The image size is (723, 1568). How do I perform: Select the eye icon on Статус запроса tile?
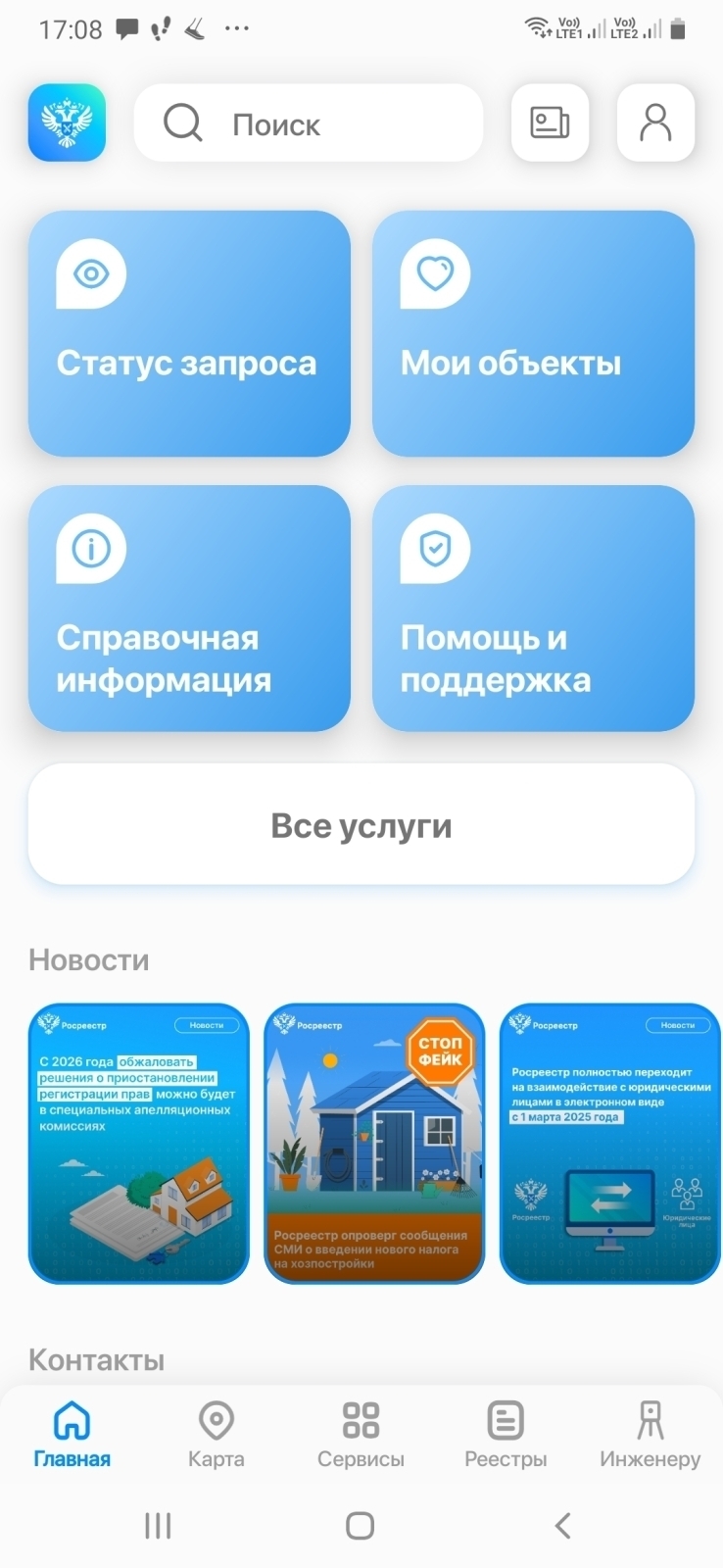point(90,273)
